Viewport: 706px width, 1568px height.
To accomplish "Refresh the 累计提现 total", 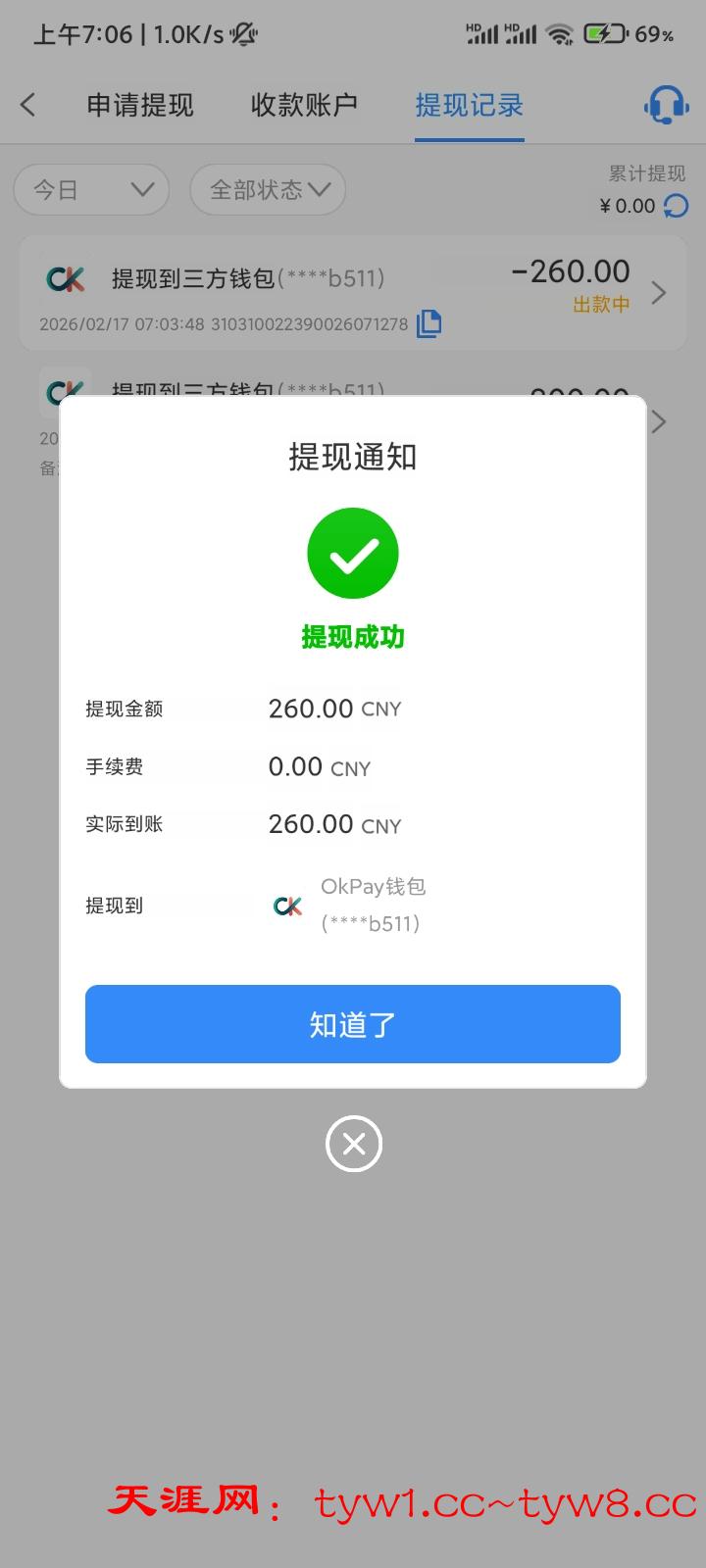I will tap(677, 206).
